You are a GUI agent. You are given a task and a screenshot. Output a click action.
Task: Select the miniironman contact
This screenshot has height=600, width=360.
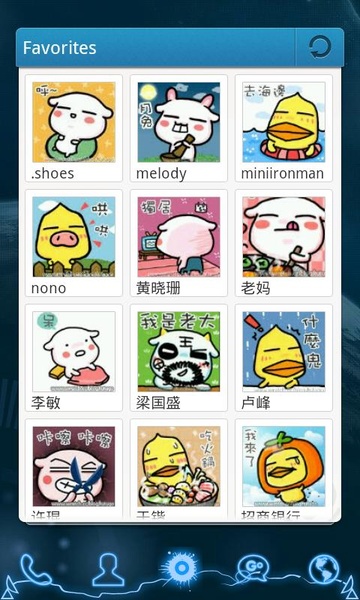[283, 128]
